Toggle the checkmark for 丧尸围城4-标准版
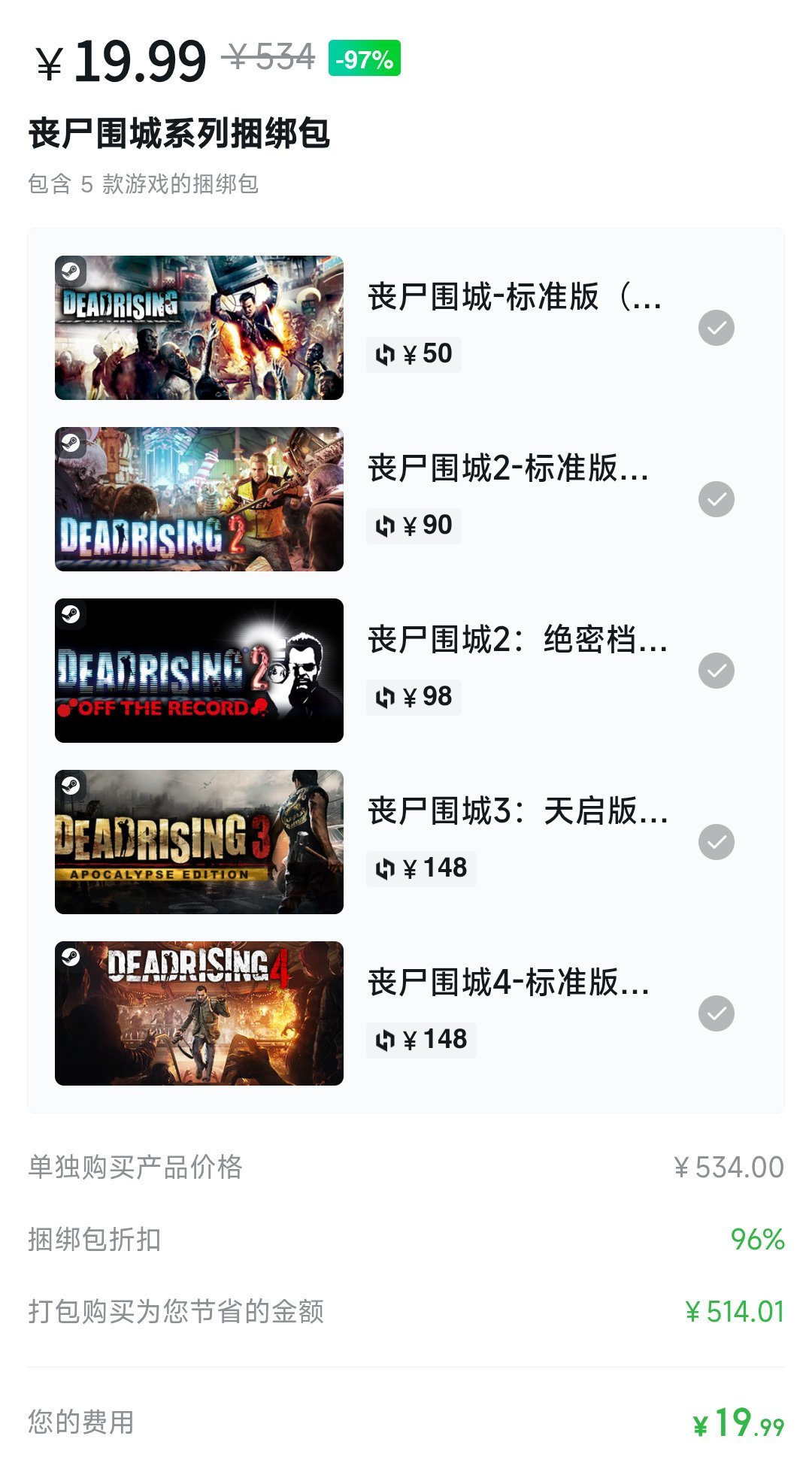Image resolution: width=812 pixels, height=1460 pixels. pos(717,1013)
